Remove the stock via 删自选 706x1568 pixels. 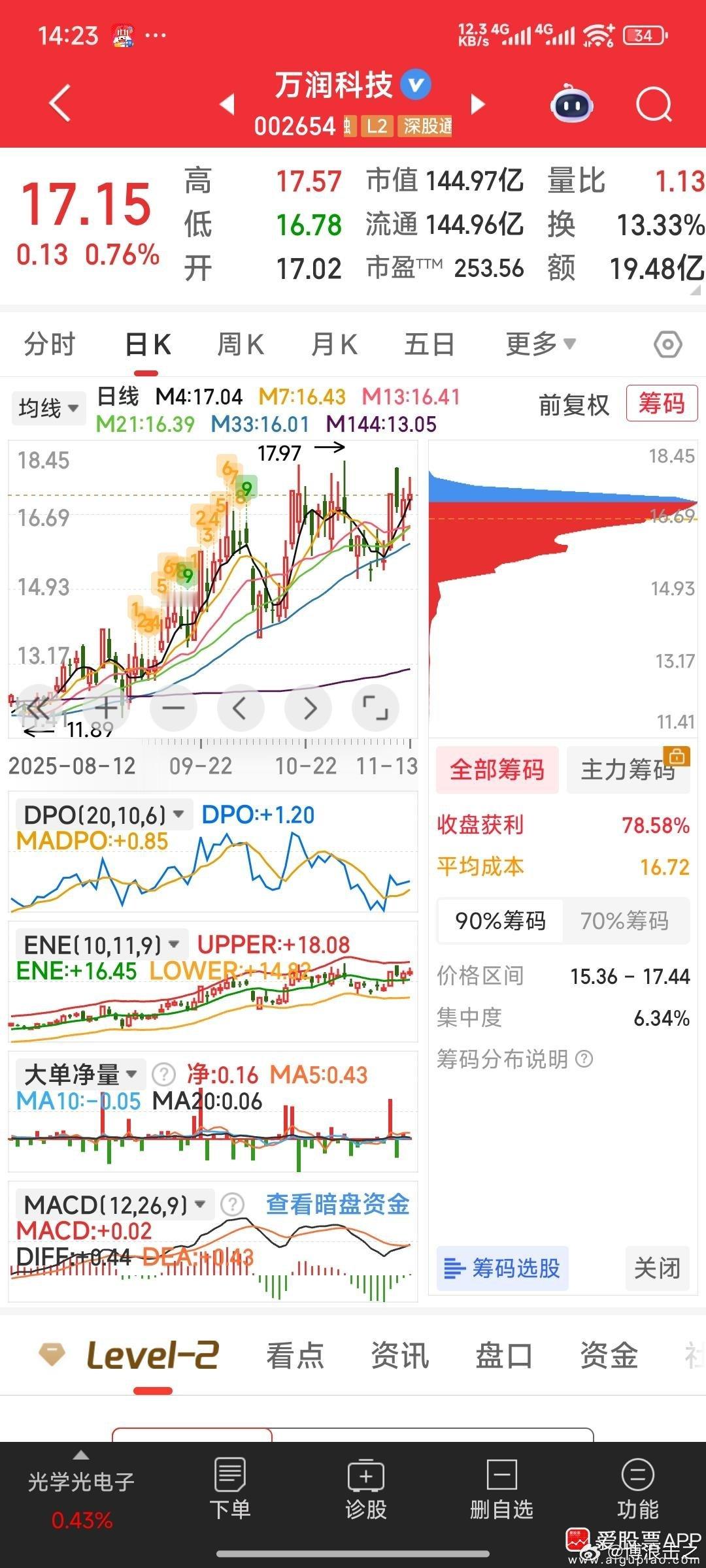(501, 1491)
